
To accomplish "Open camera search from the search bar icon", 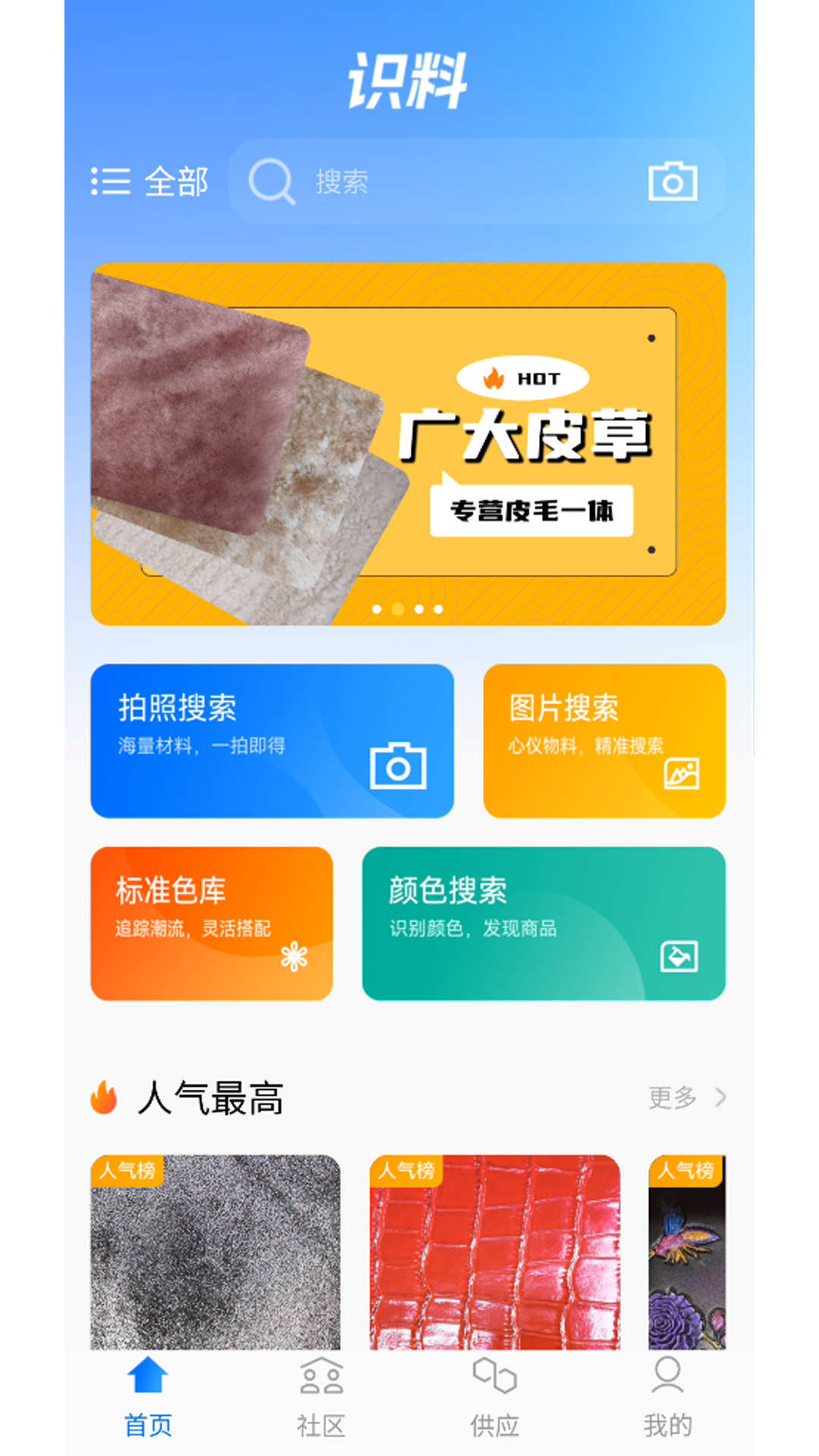I will point(673,181).
